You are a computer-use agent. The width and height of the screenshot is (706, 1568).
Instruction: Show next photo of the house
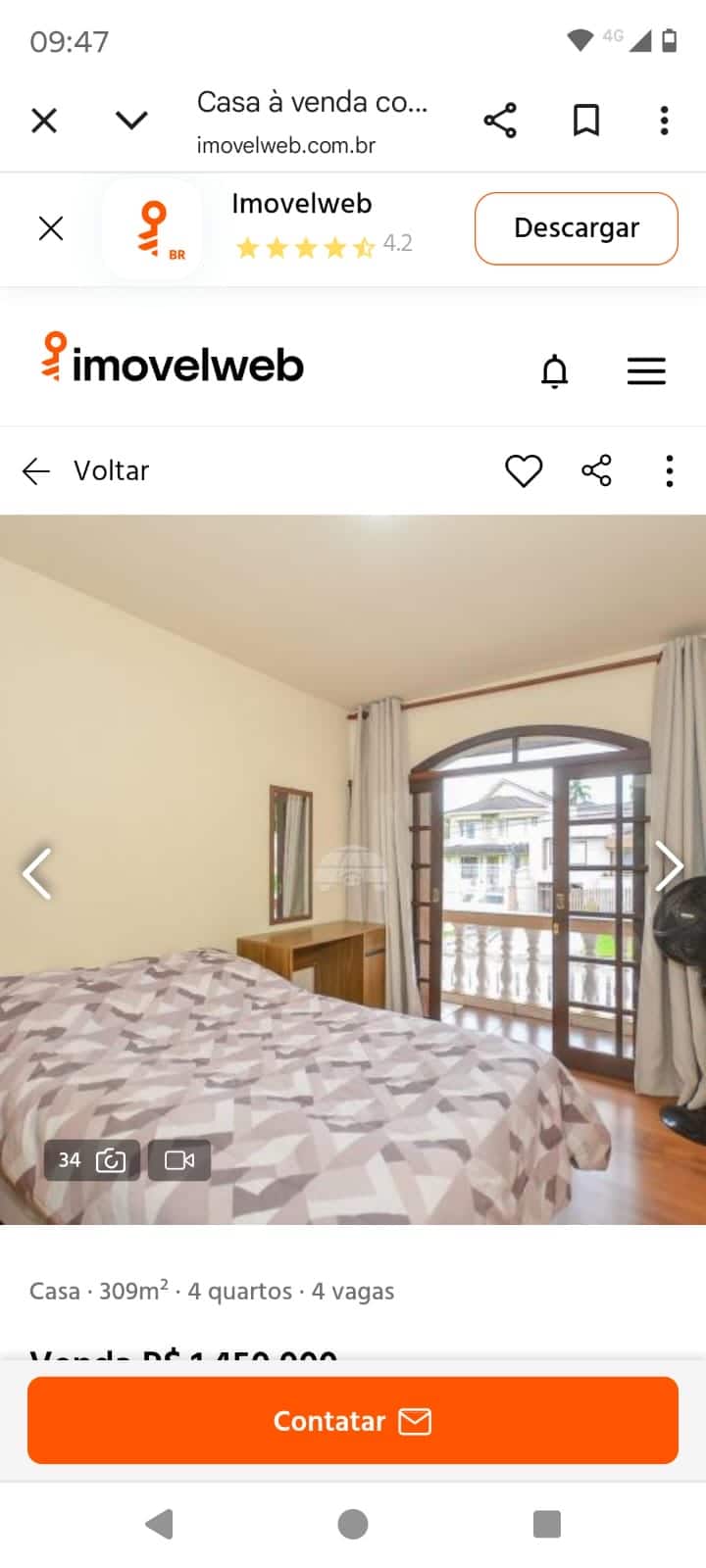670,866
